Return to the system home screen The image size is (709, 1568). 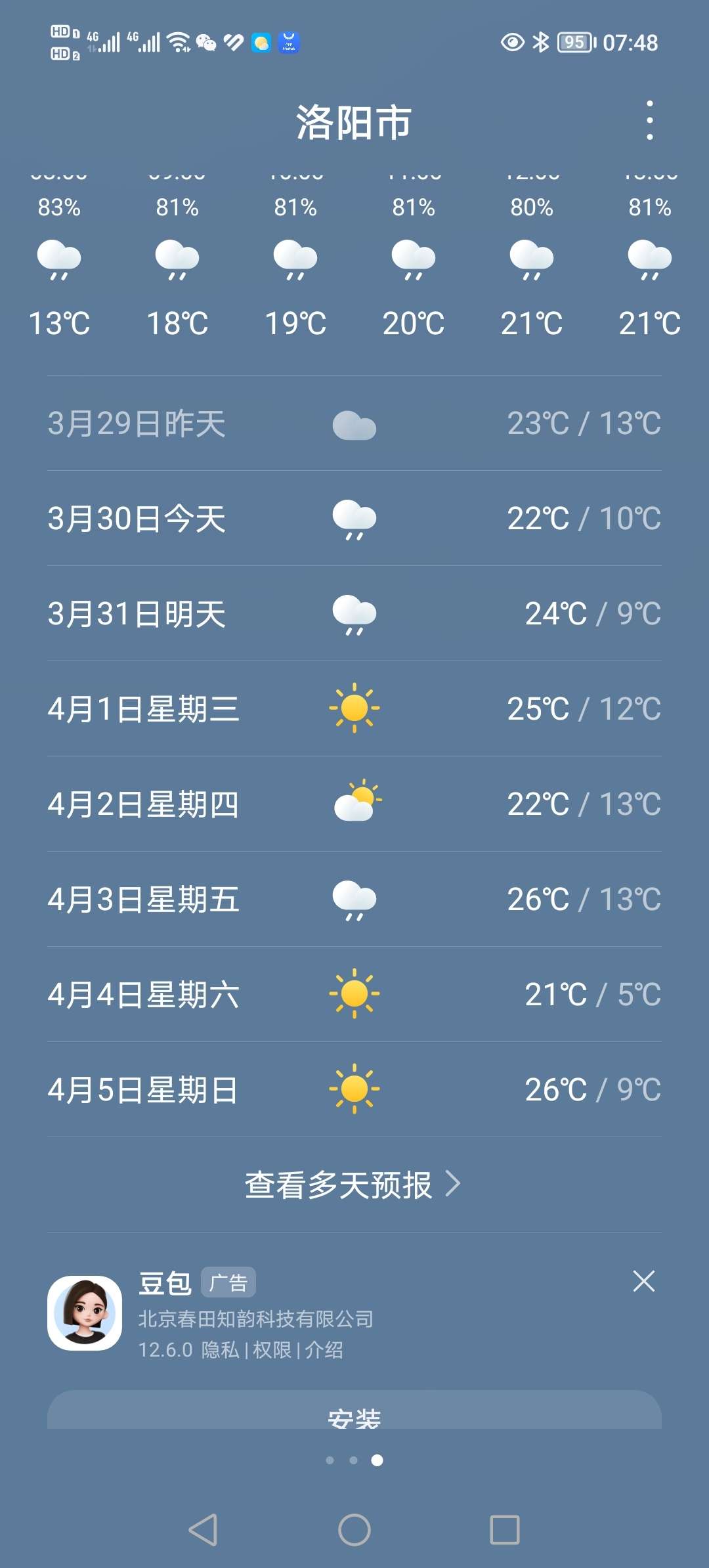[x=354, y=1530]
